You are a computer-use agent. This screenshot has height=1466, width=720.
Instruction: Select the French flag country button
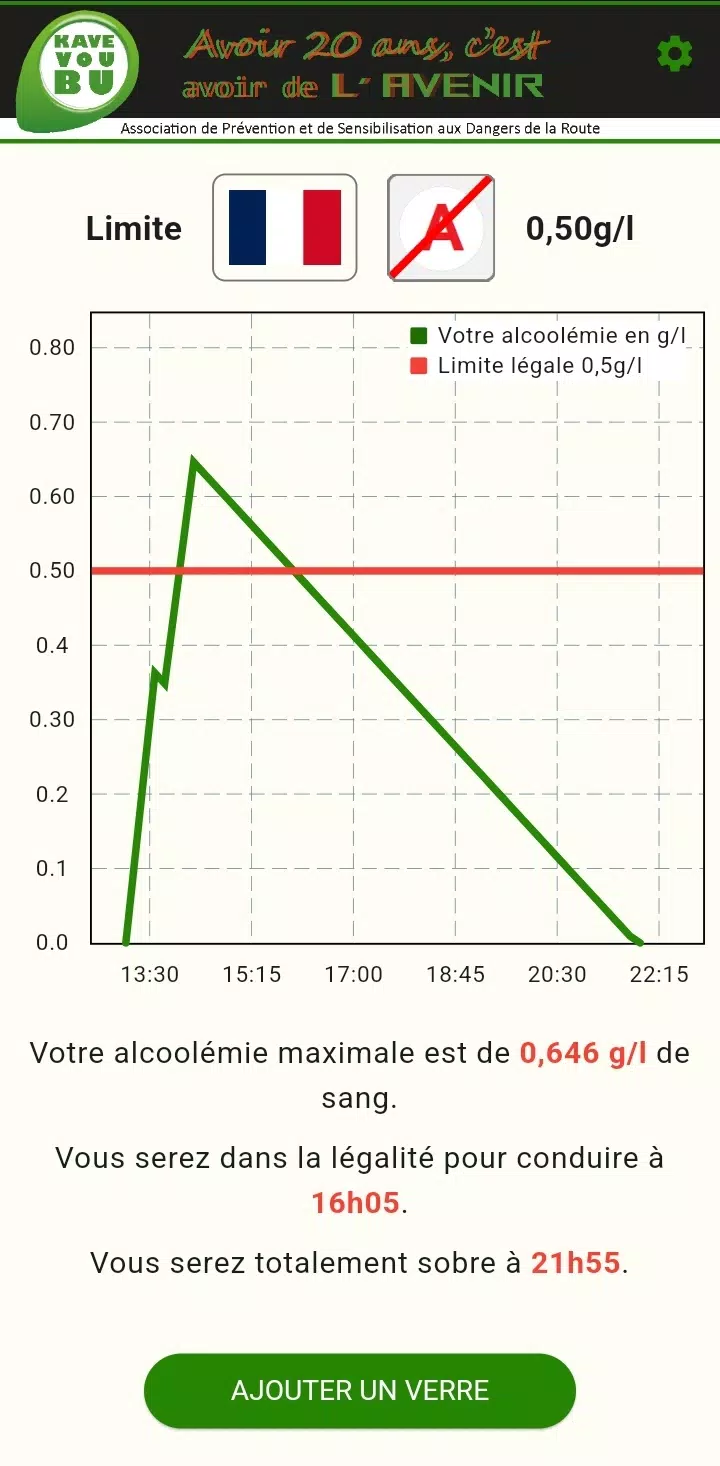pos(285,228)
